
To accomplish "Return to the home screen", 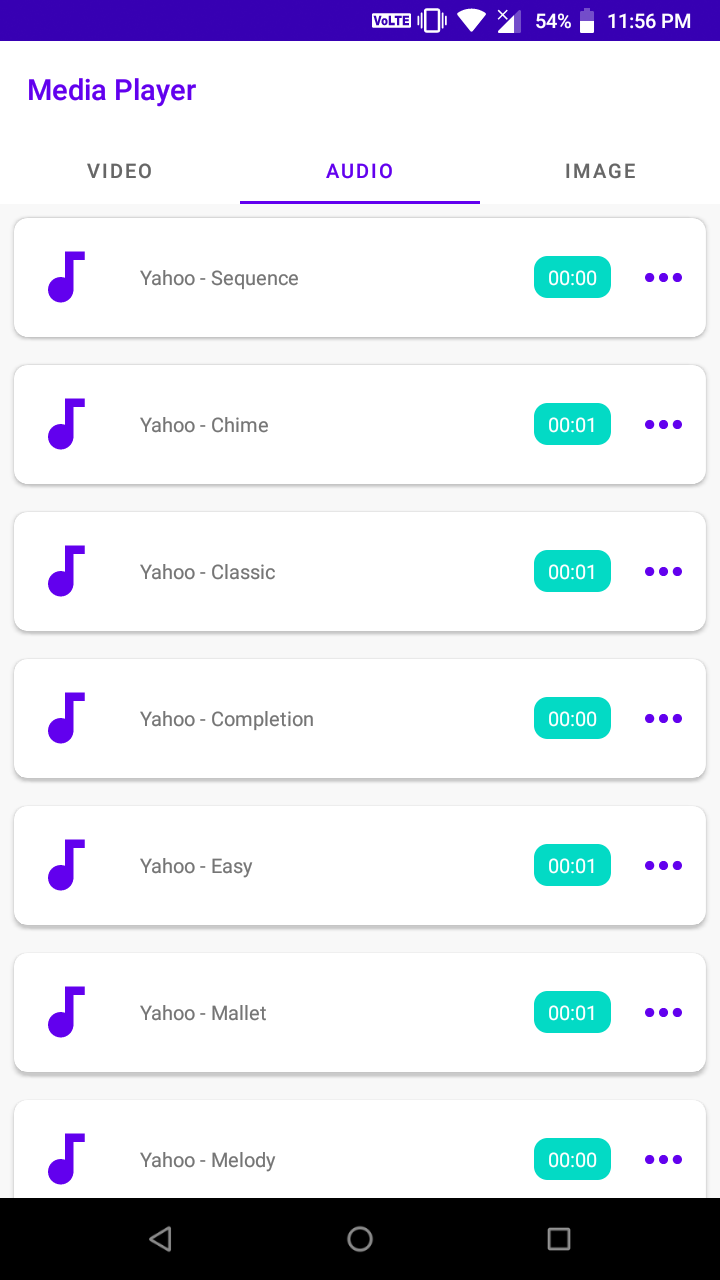I will coord(360,1240).
